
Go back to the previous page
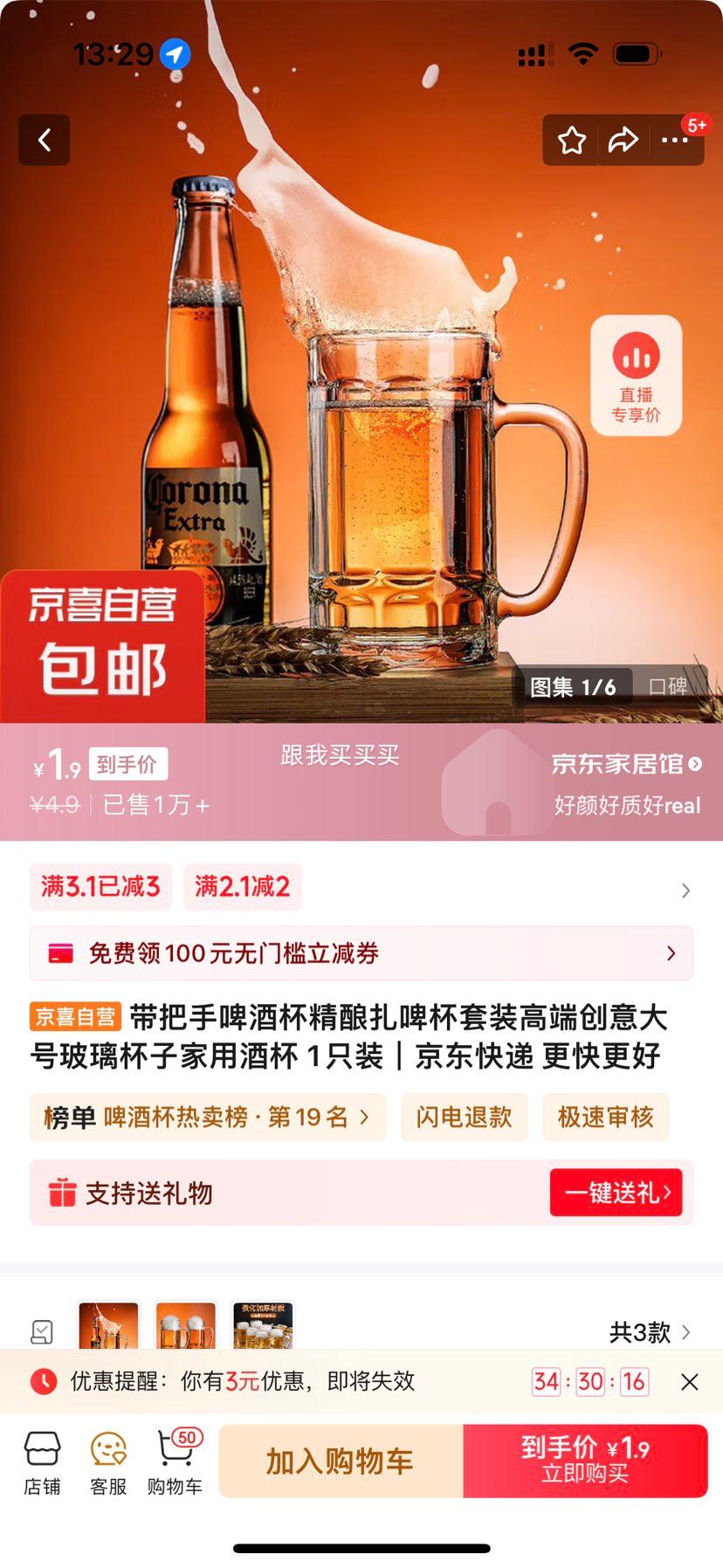45,140
